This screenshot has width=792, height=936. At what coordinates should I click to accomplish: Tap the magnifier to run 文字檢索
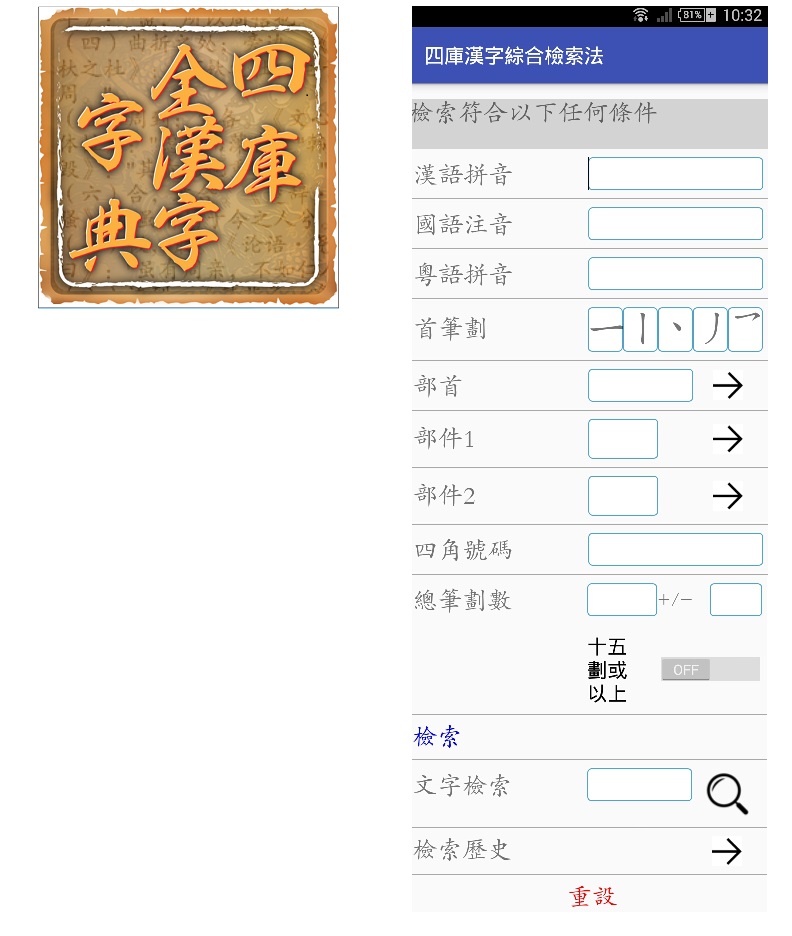coord(727,793)
